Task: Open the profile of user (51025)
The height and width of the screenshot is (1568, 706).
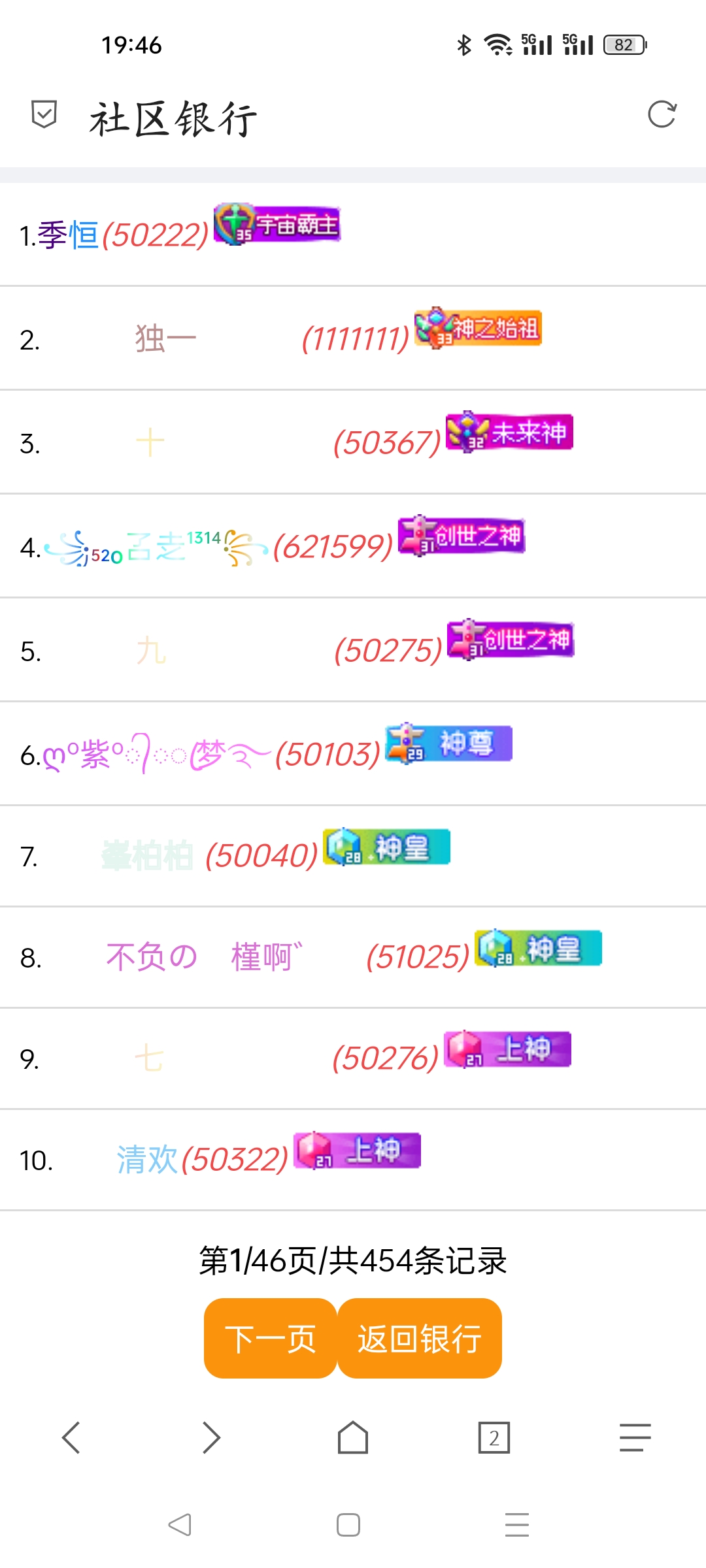Action: click(x=203, y=957)
